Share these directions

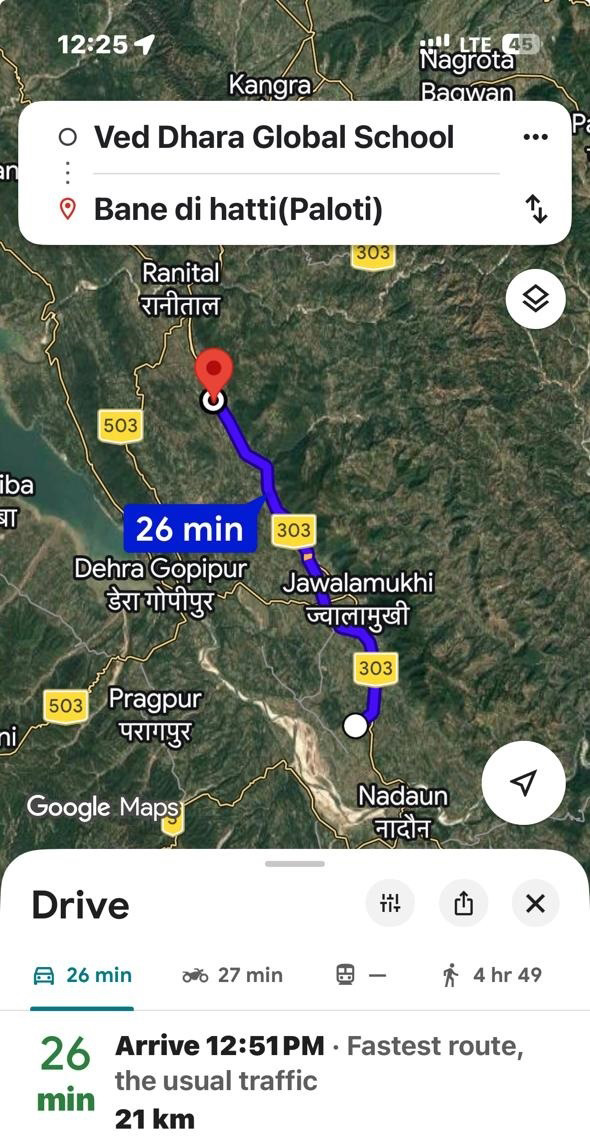[x=463, y=904]
